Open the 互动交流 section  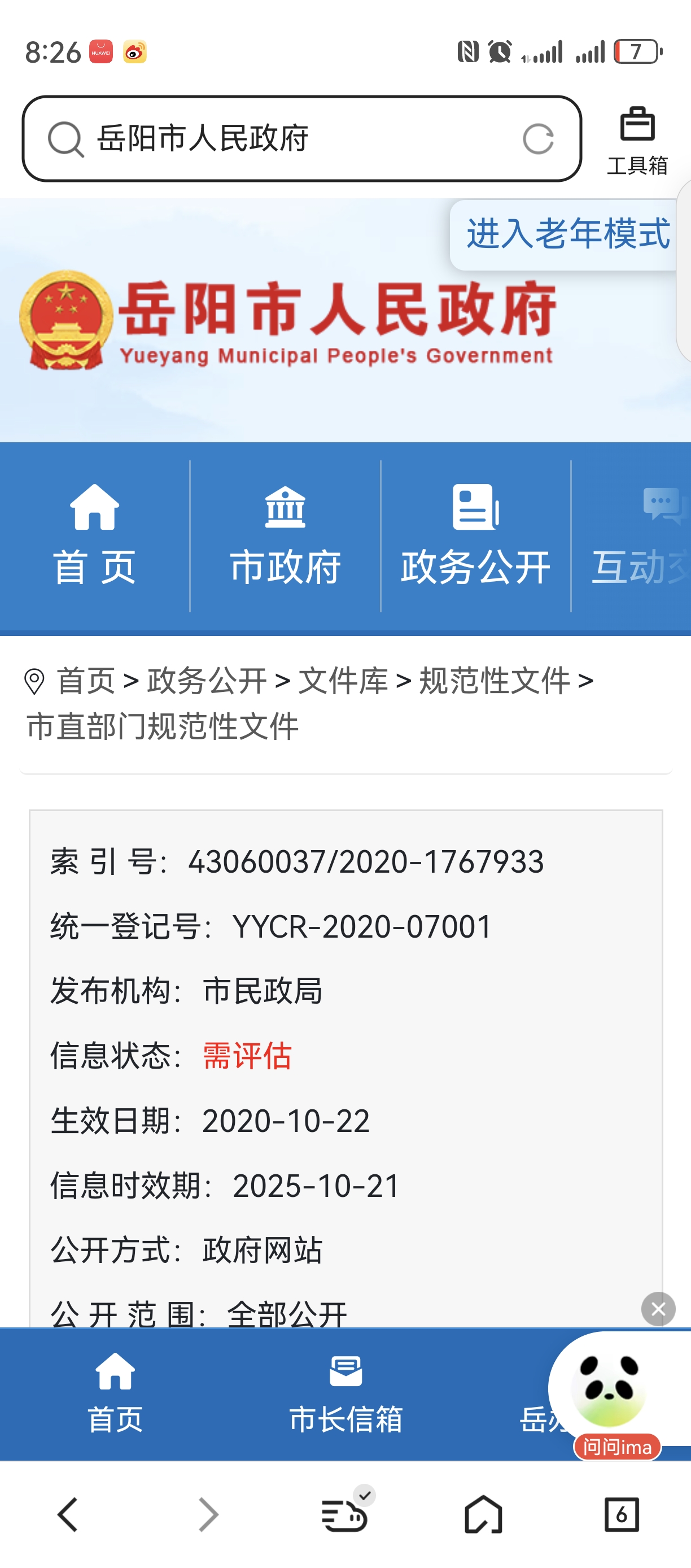coord(638,535)
